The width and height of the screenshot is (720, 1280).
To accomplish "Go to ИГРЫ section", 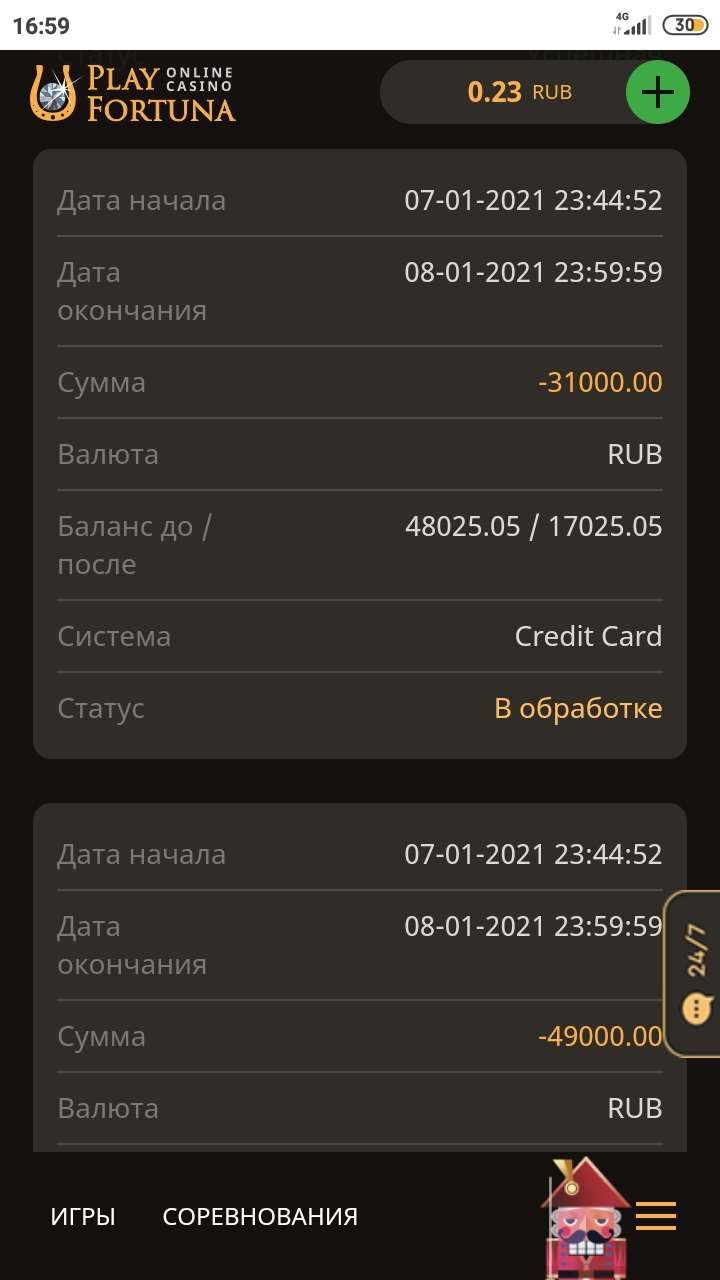I will 83,1217.
